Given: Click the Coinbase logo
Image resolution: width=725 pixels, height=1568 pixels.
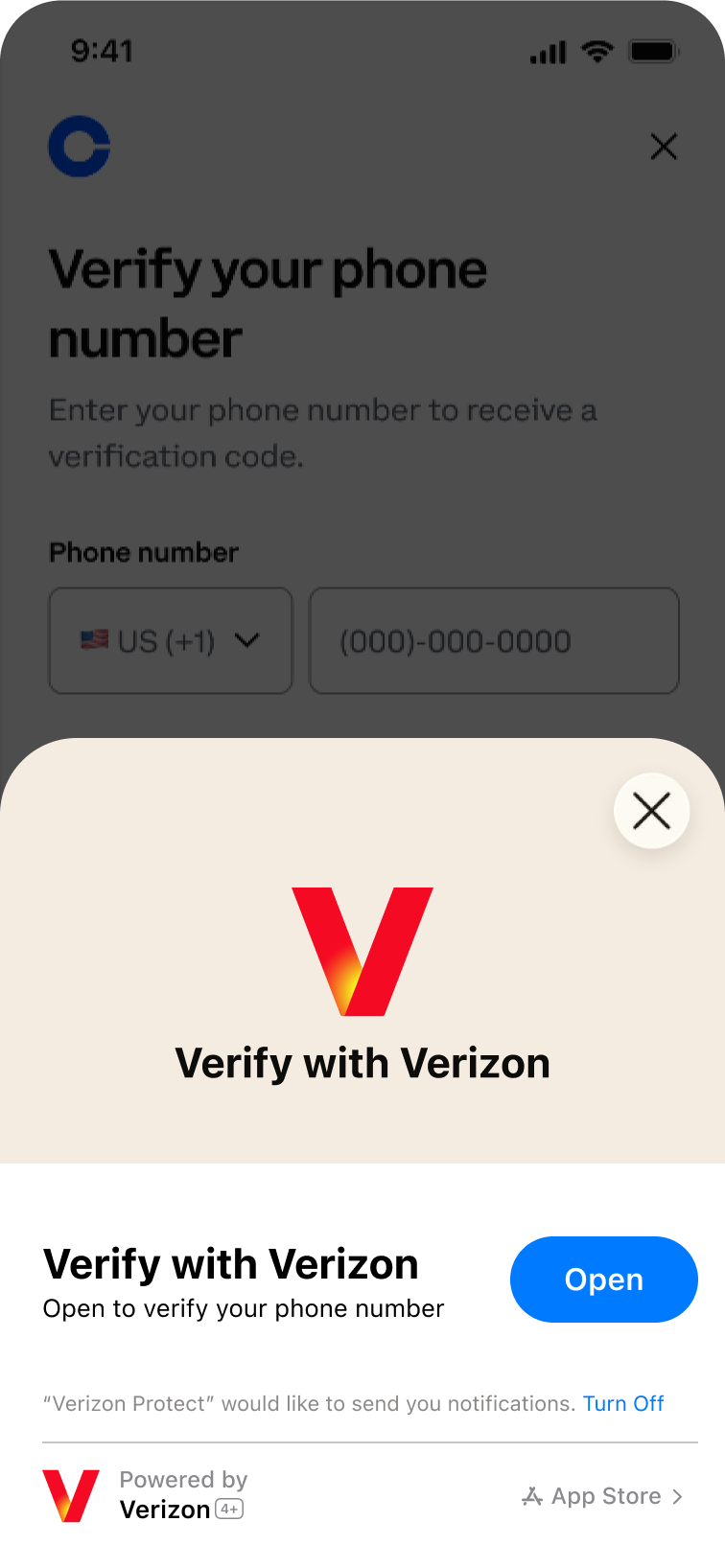Looking at the screenshot, I should (x=79, y=146).
